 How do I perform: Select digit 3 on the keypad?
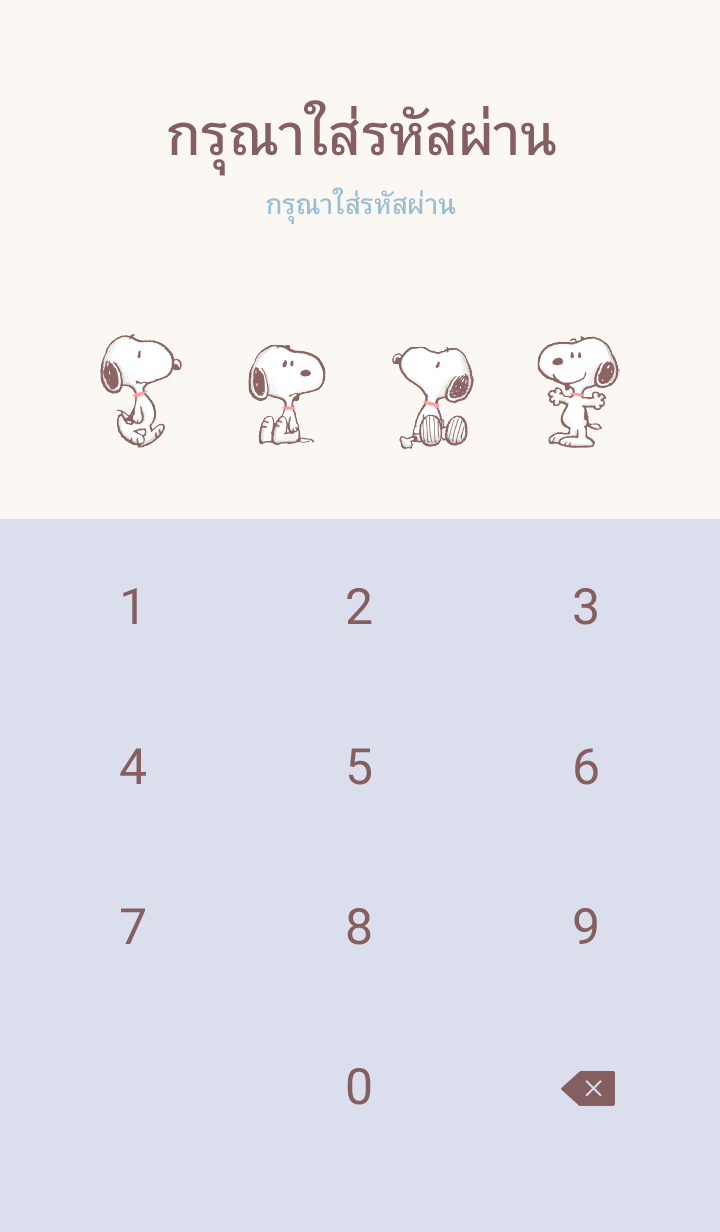[586, 607]
